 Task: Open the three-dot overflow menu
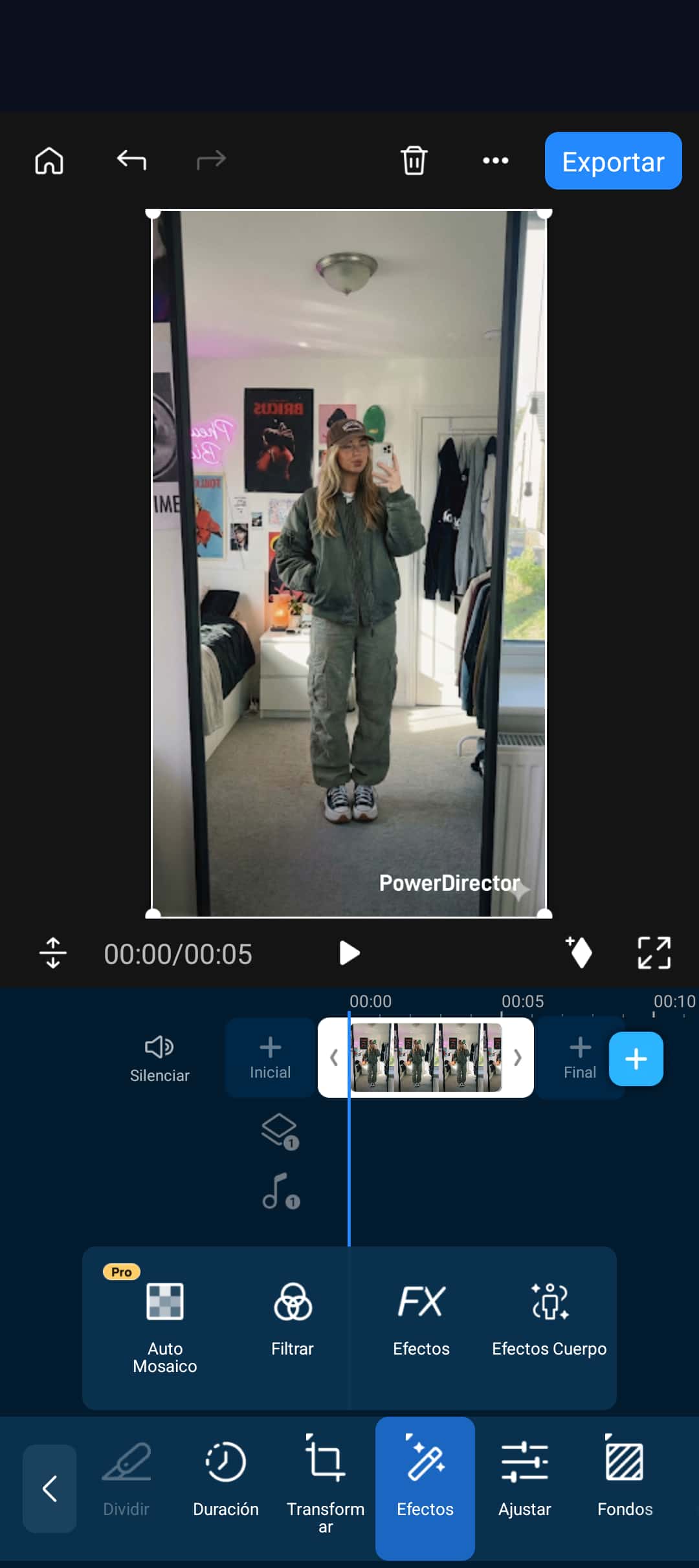495,160
